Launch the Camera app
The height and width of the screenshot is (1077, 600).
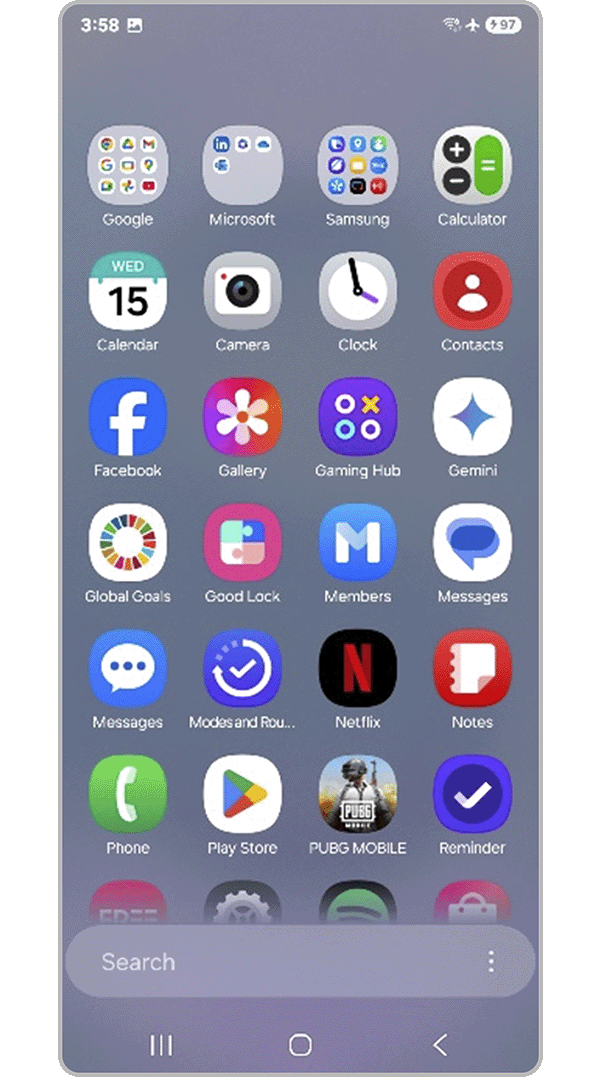coord(242,292)
